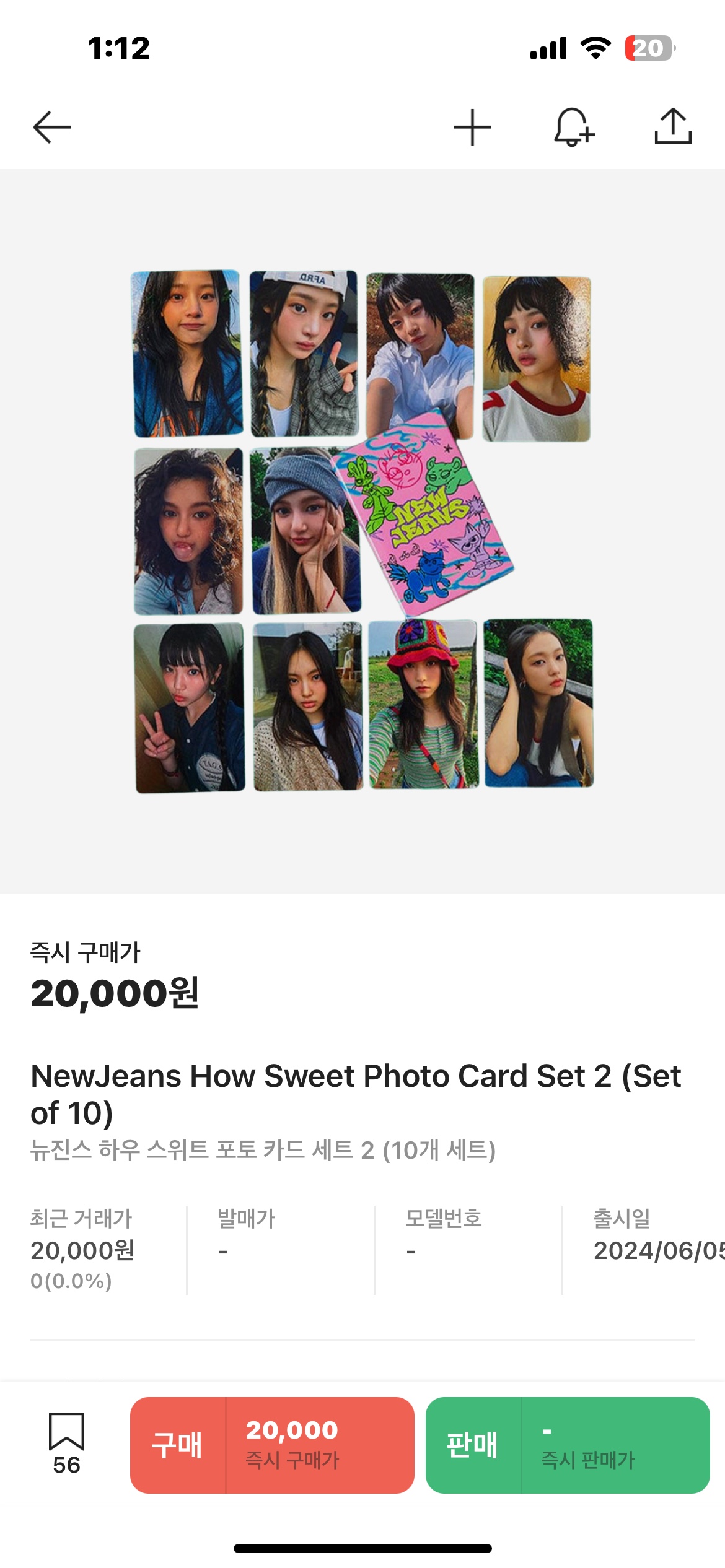
Task: Open the photo card set product image
Action: pyautogui.click(x=362, y=531)
